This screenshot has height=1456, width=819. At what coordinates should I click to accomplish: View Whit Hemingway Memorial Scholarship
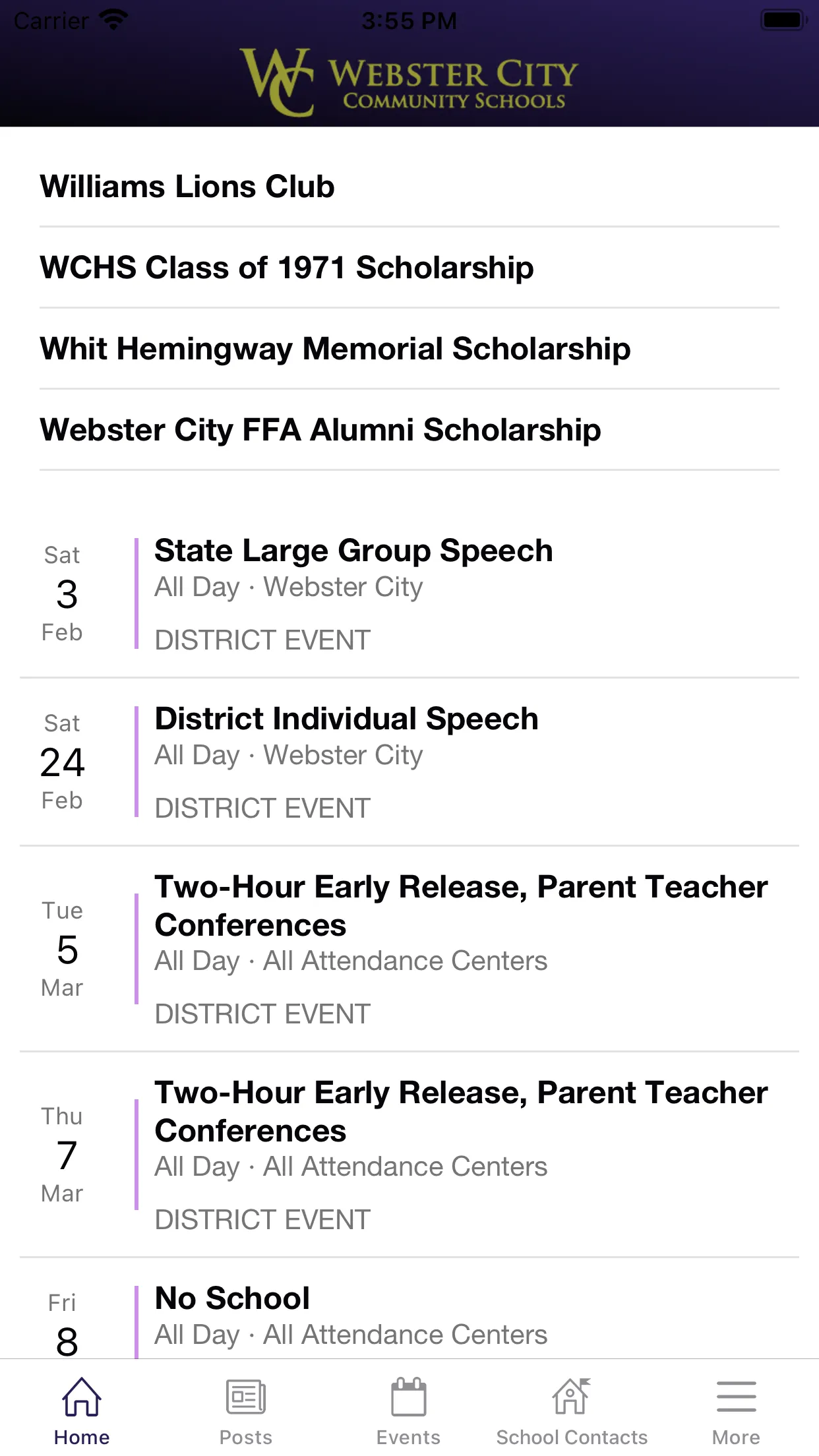click(x=409, y=349)
